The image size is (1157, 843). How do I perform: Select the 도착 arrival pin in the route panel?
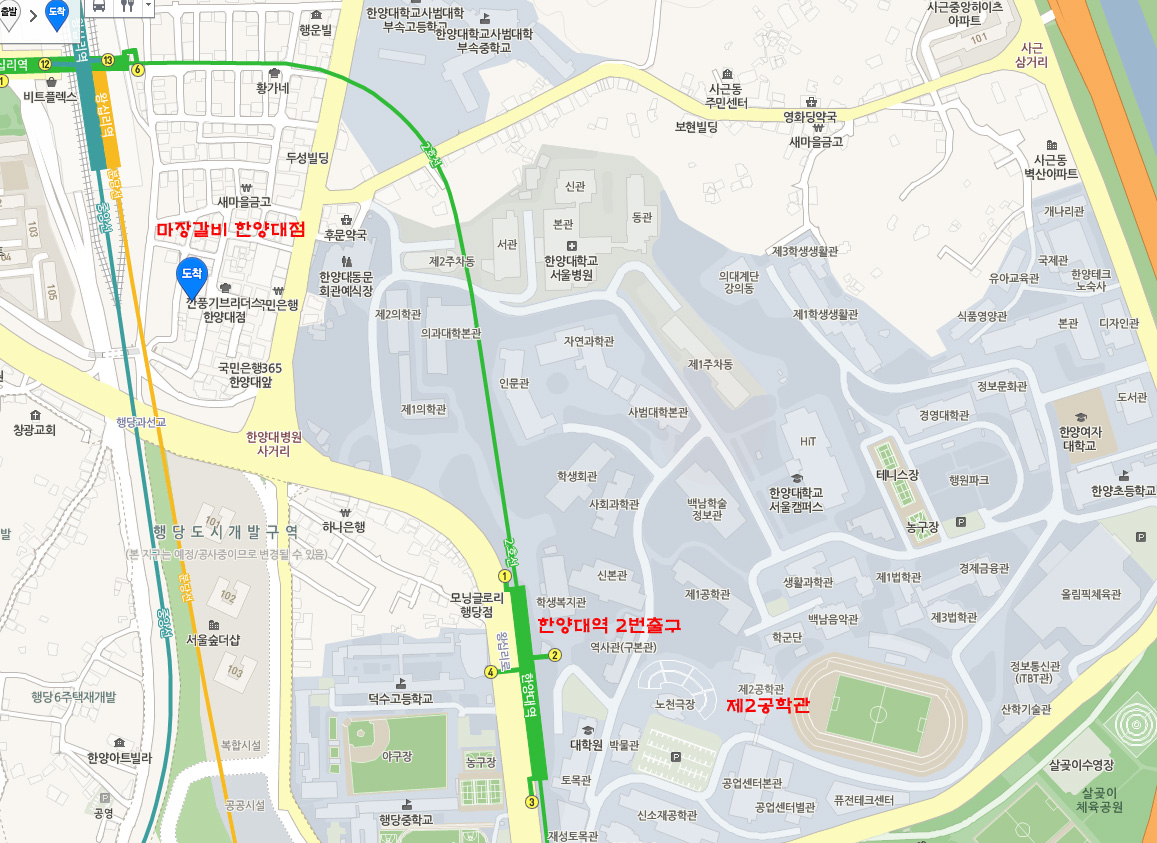[x=57, y=12]
